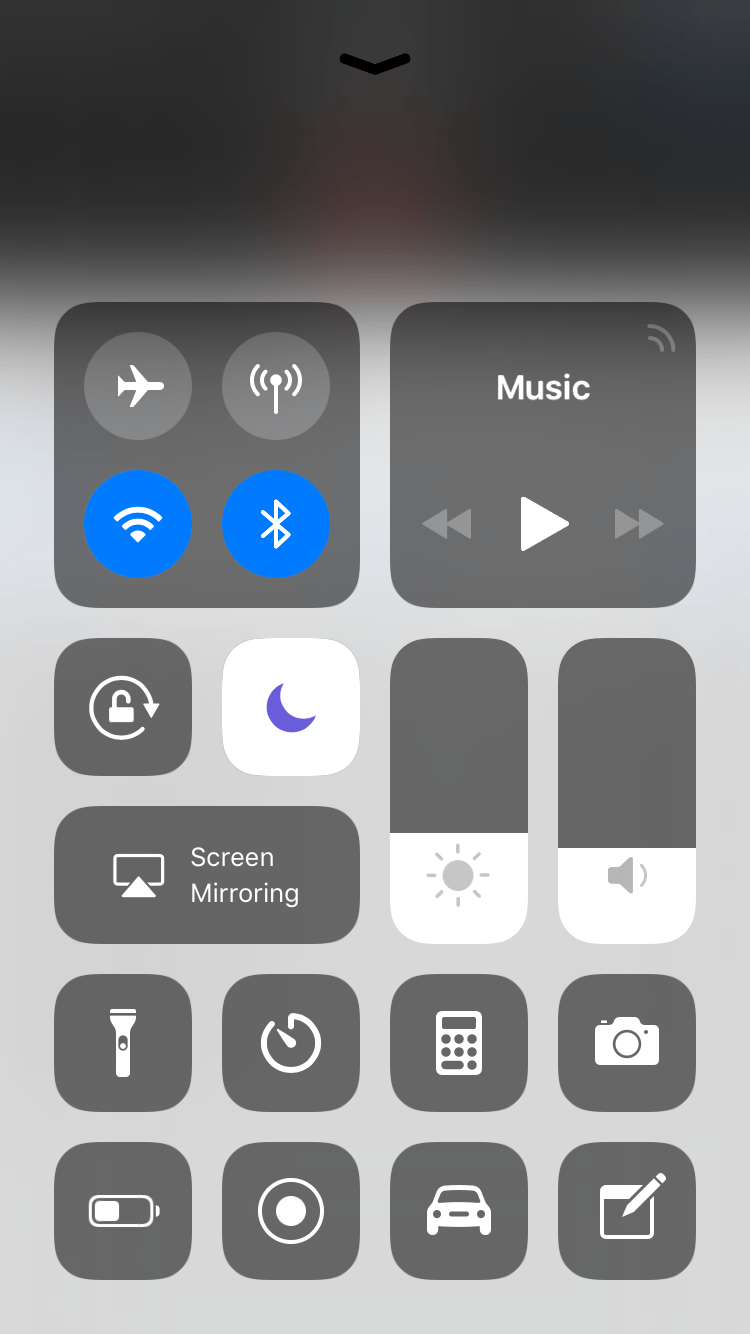Turn off Wi-Fi
The height and width of the screenshot is (1334, 750).
pos(138,523)
